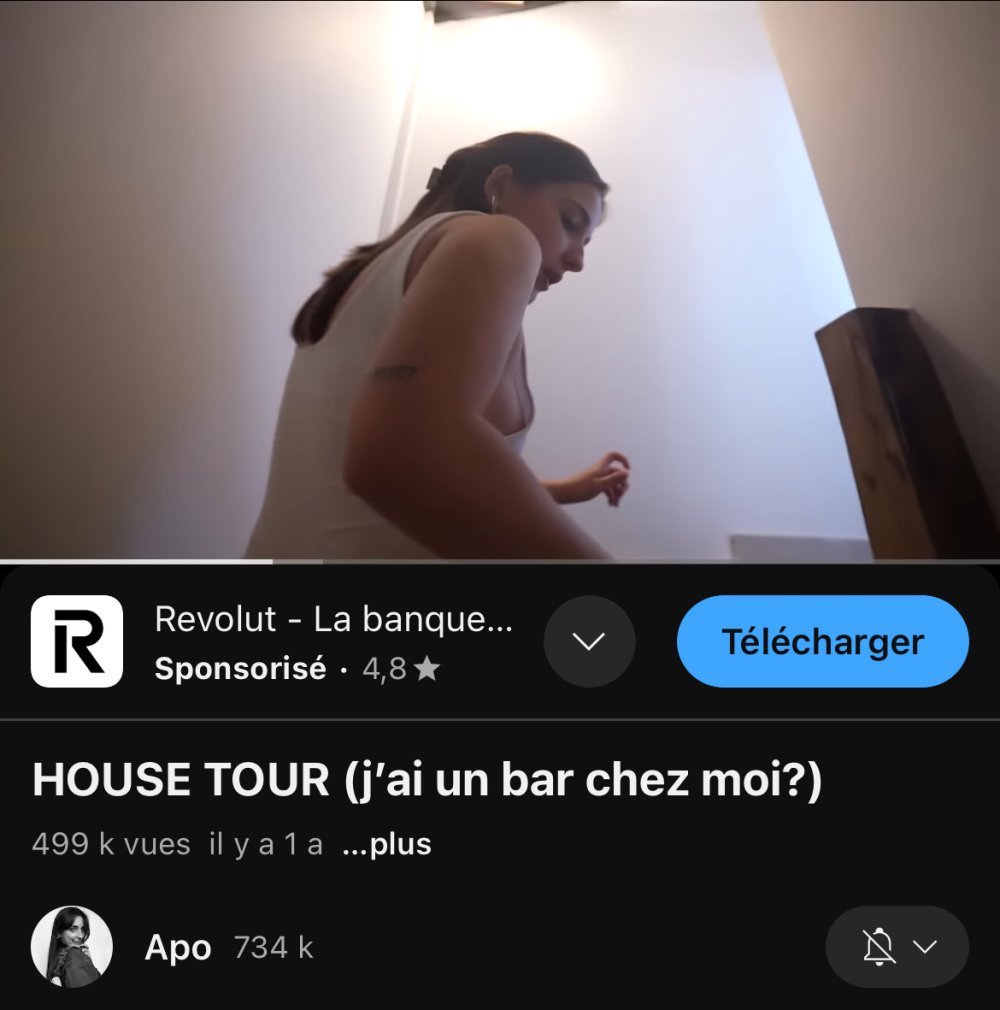Image resolution: width=1000 pixels, height=1010 pixels.
Task: Tap the video player to show controls
Action: [500, 280]
